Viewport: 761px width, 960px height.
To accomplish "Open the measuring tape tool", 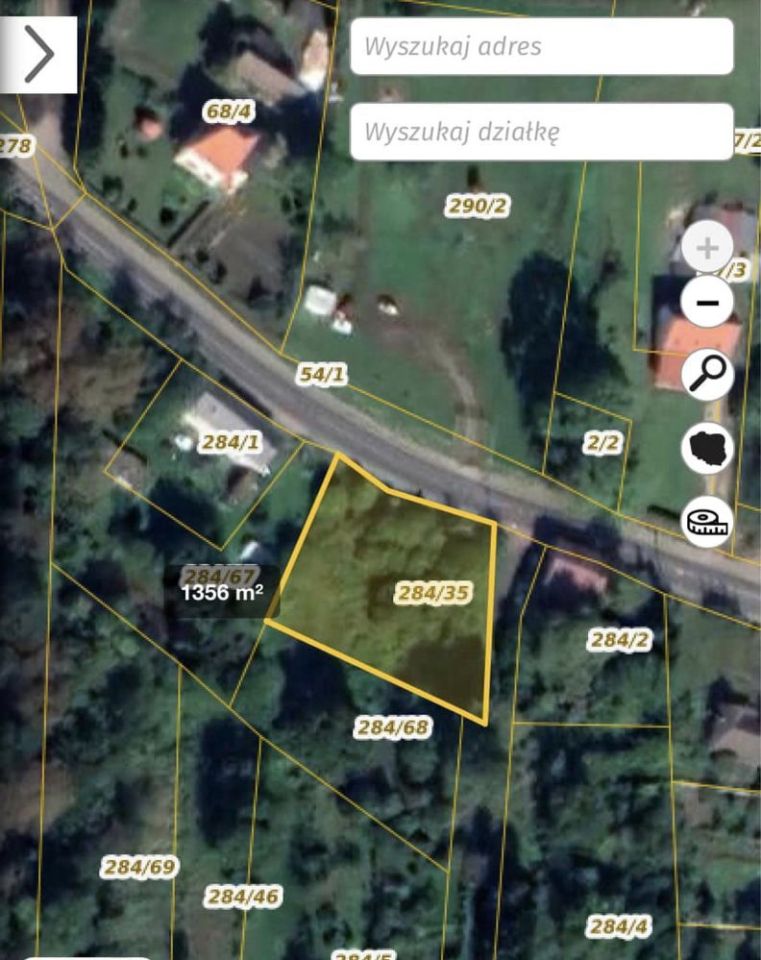I will point(708,521).
